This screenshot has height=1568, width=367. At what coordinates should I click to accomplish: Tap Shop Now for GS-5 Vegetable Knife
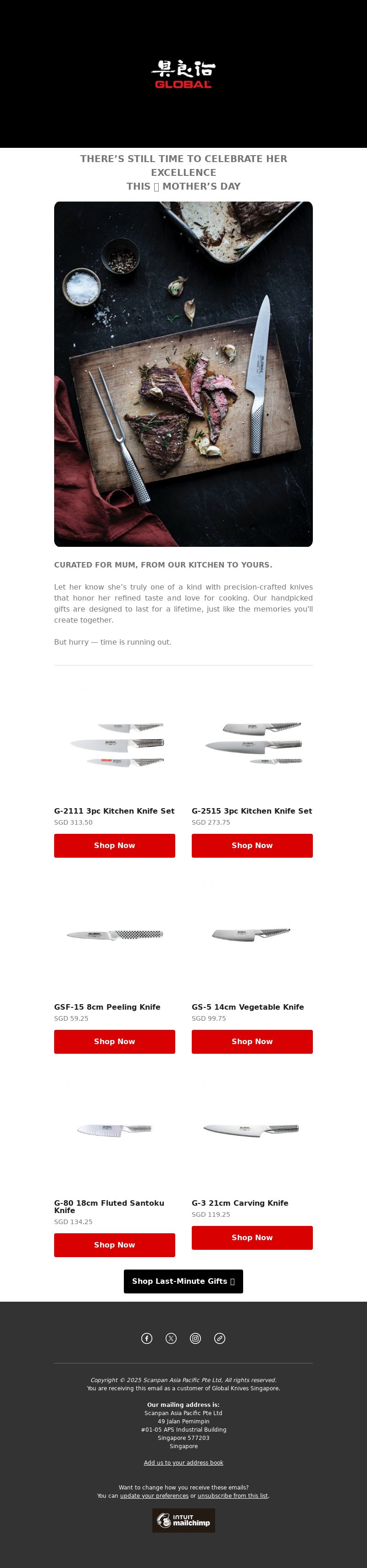(x=252, y=1041)
